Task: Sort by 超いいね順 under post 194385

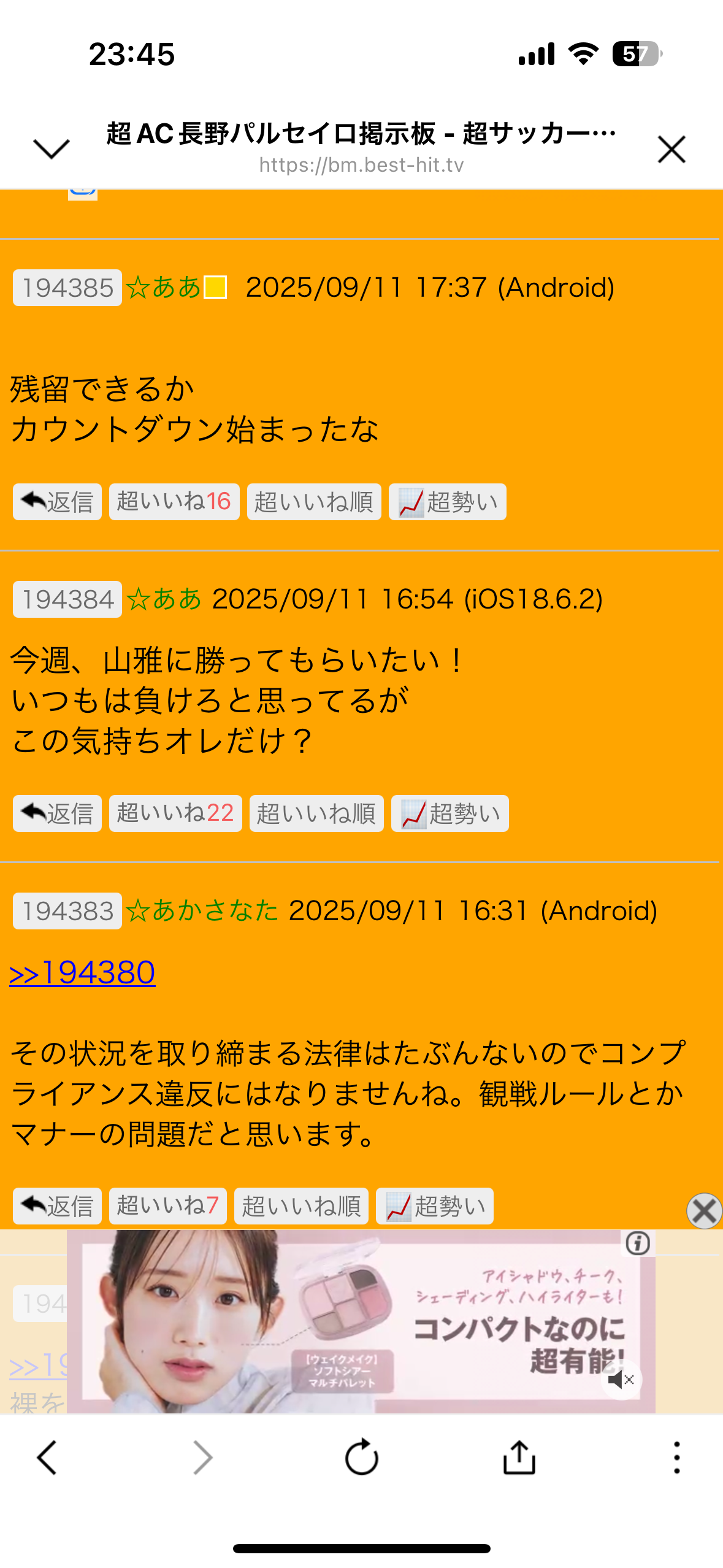Action: tap(314, 502)
